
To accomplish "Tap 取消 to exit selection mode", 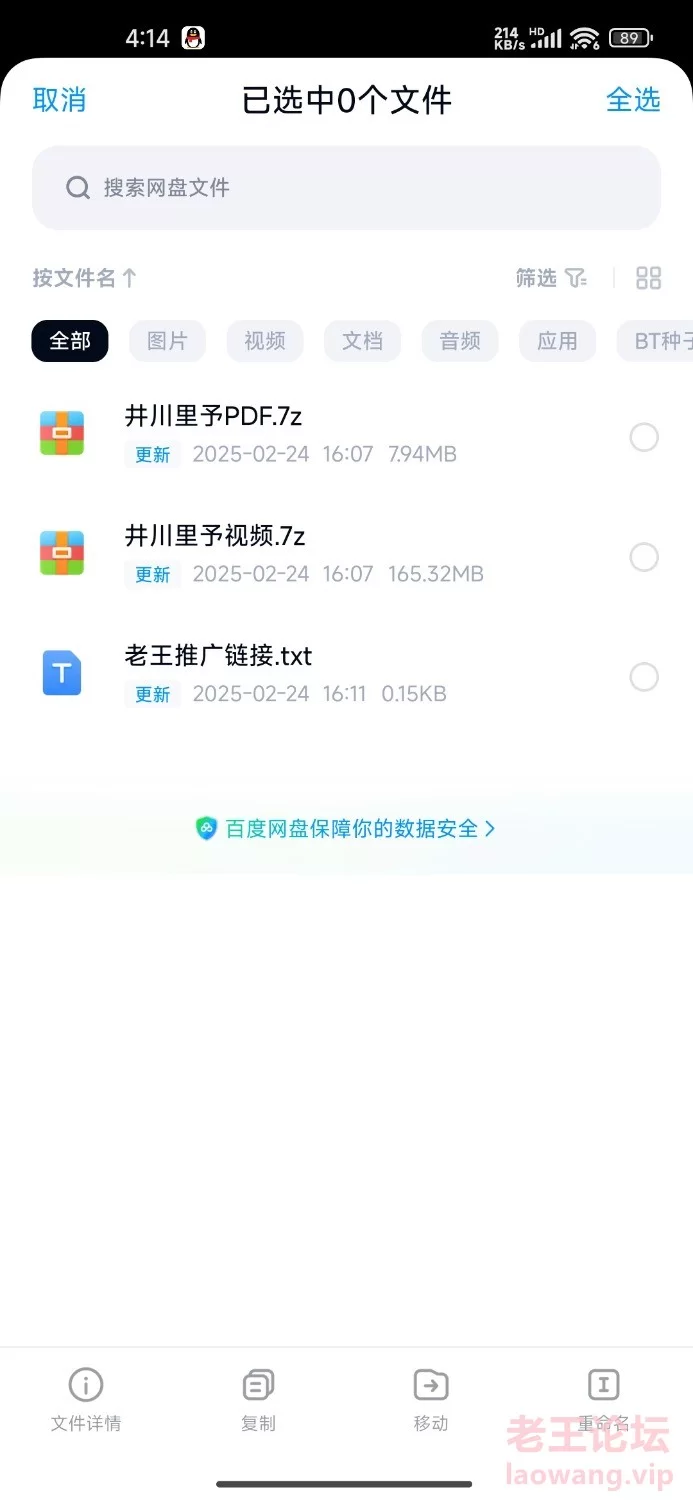I will pos(59,100).
